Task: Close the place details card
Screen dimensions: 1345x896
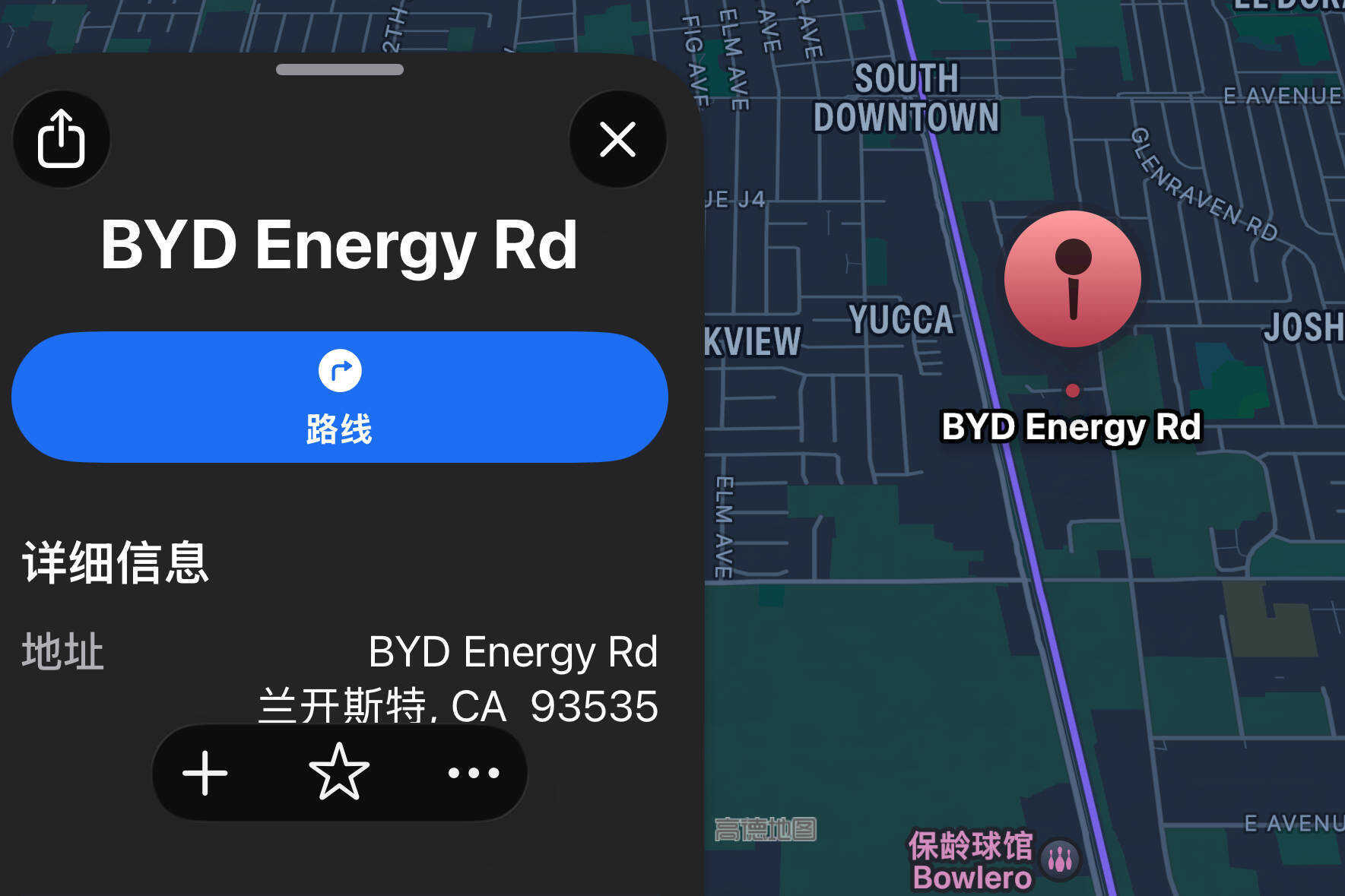Action: click(617, 139)
